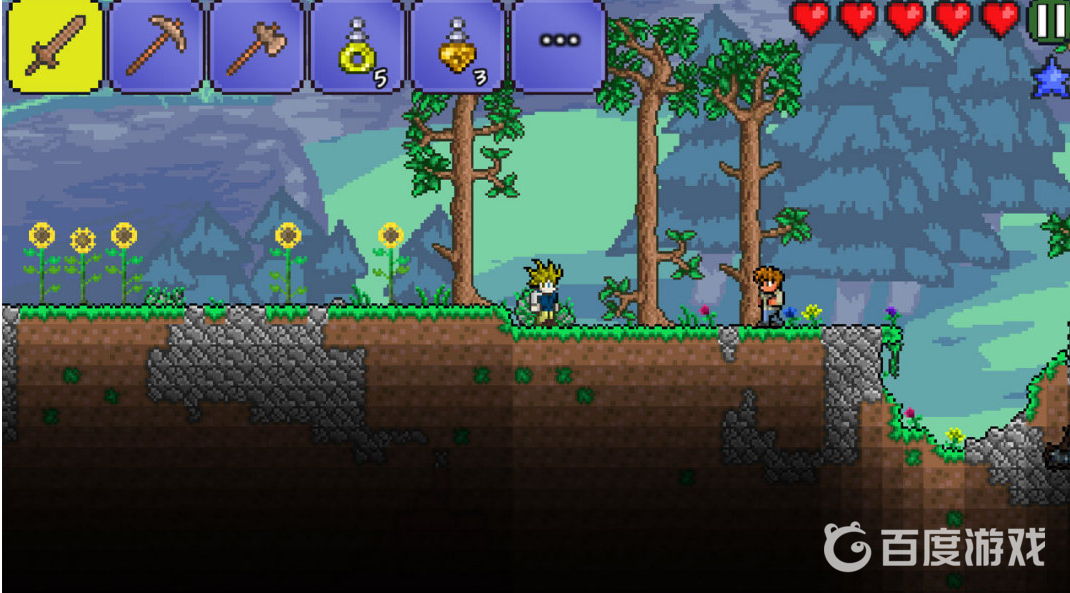
Task: Select the yellow potion with count 5
Action: (357, 45)
